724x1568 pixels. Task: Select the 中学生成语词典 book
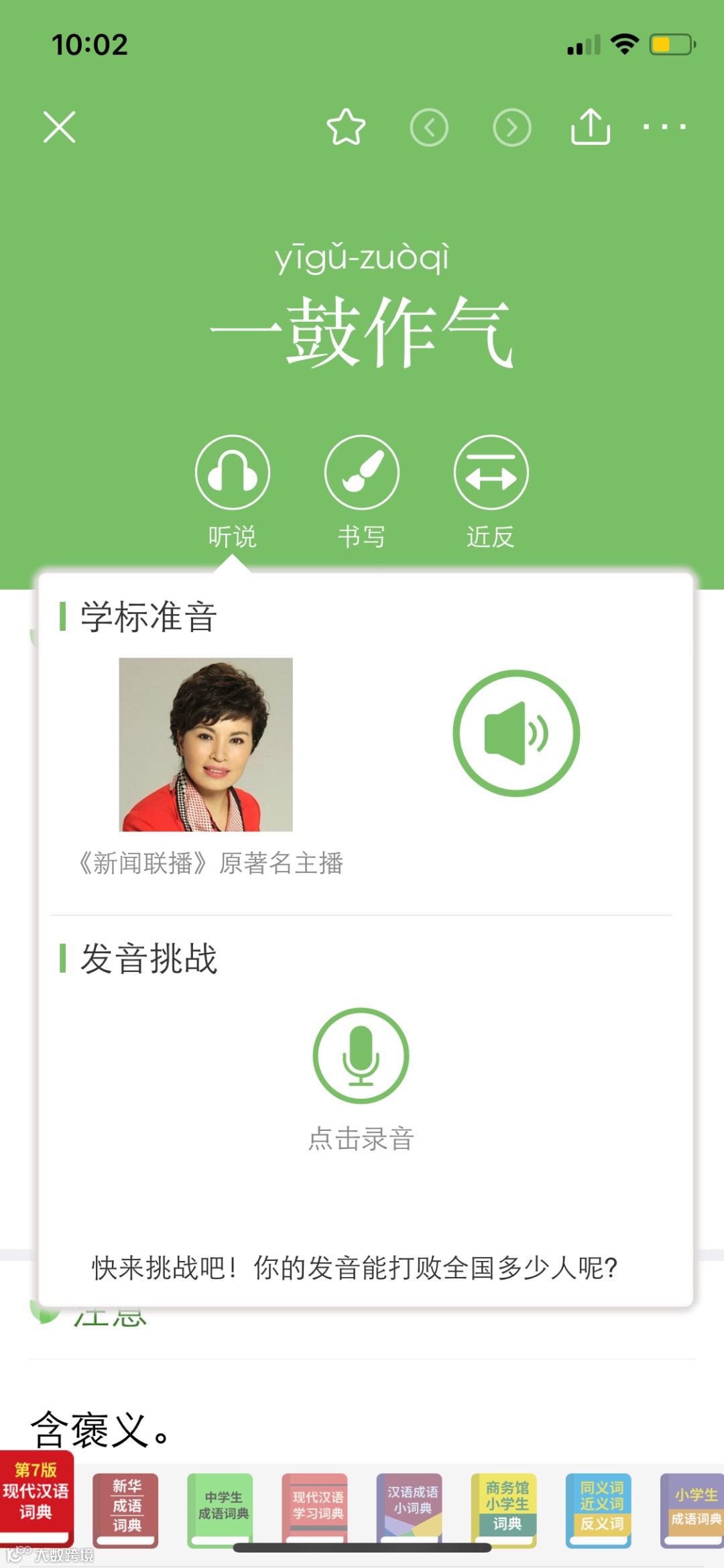[221, 1510]
